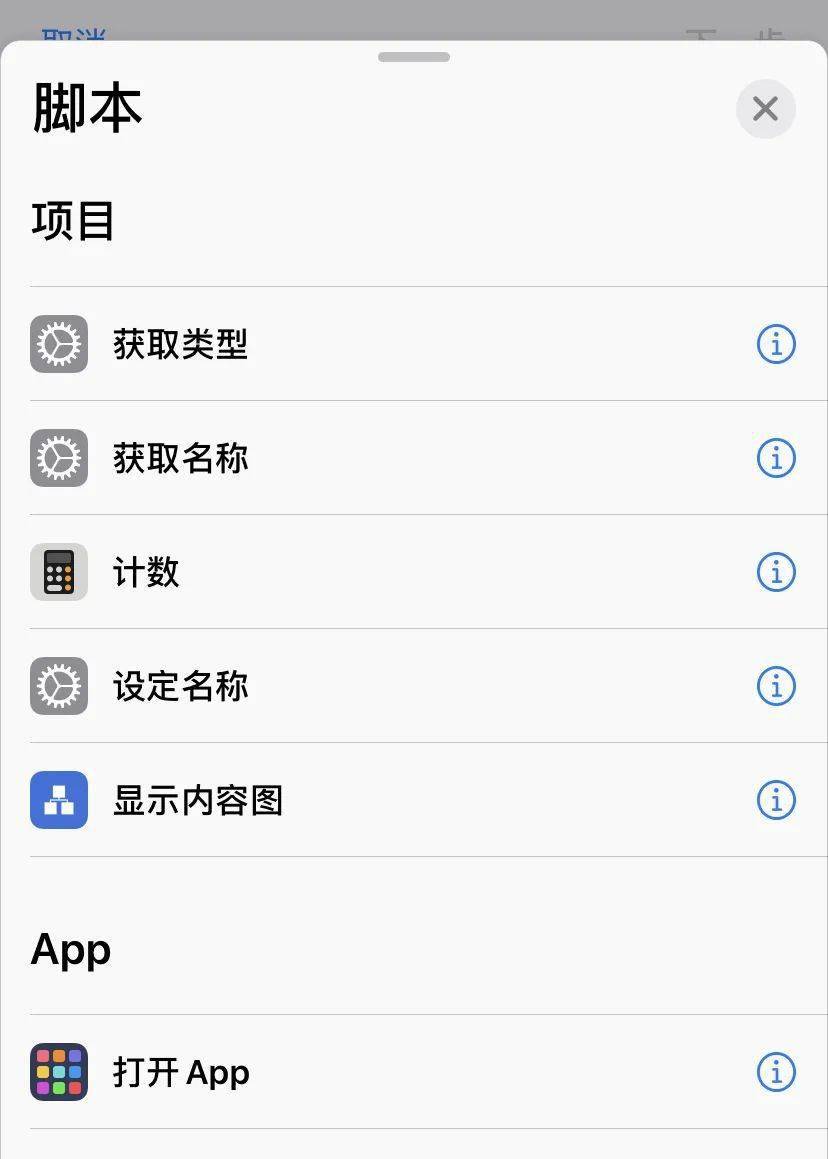
Task: Tap the 设定名称 gear icon
Action: (58, 686)
